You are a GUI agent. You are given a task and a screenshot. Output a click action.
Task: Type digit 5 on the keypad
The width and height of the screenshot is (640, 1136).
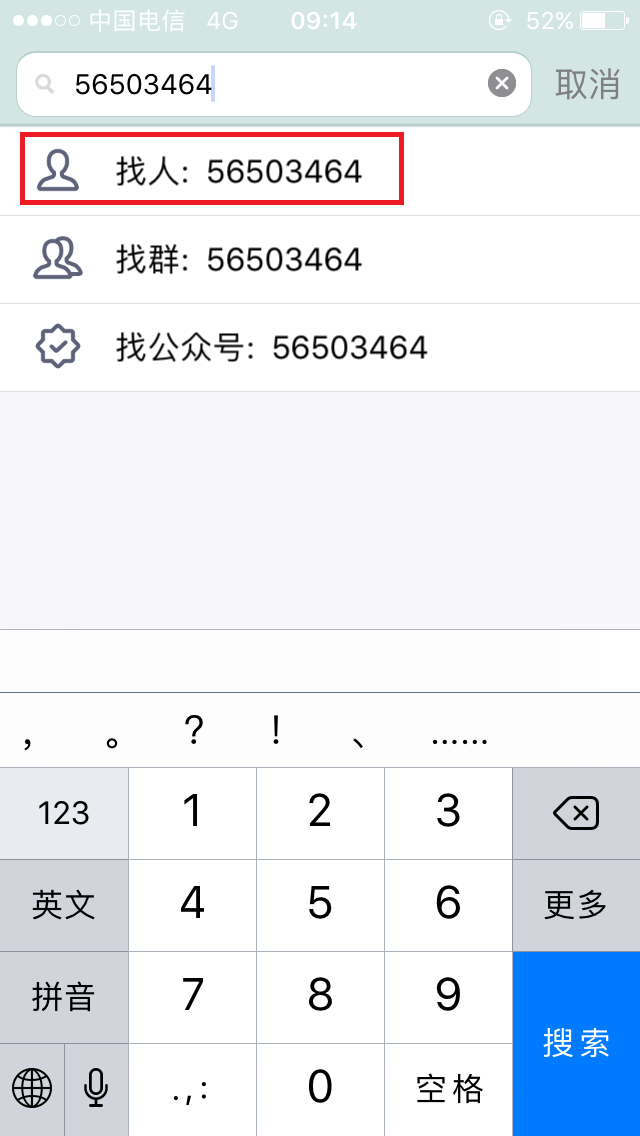[320, 906]
